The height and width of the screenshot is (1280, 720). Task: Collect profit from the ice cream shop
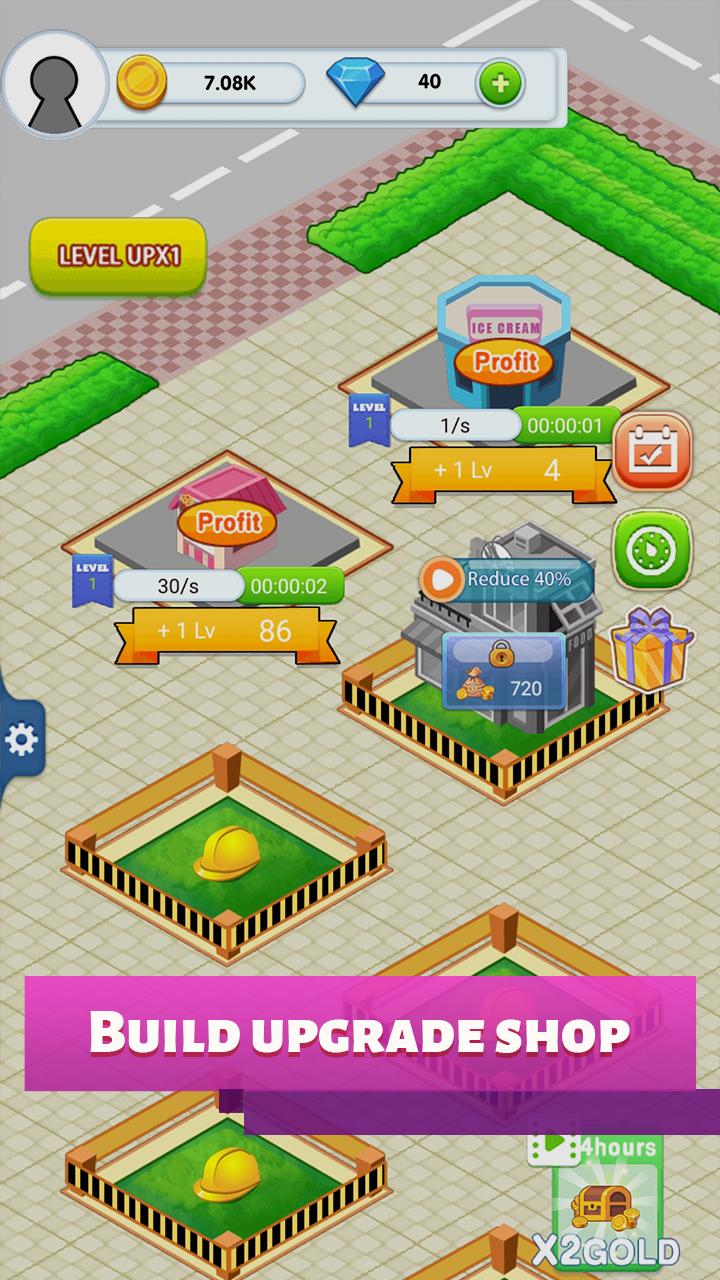point(504,362)
